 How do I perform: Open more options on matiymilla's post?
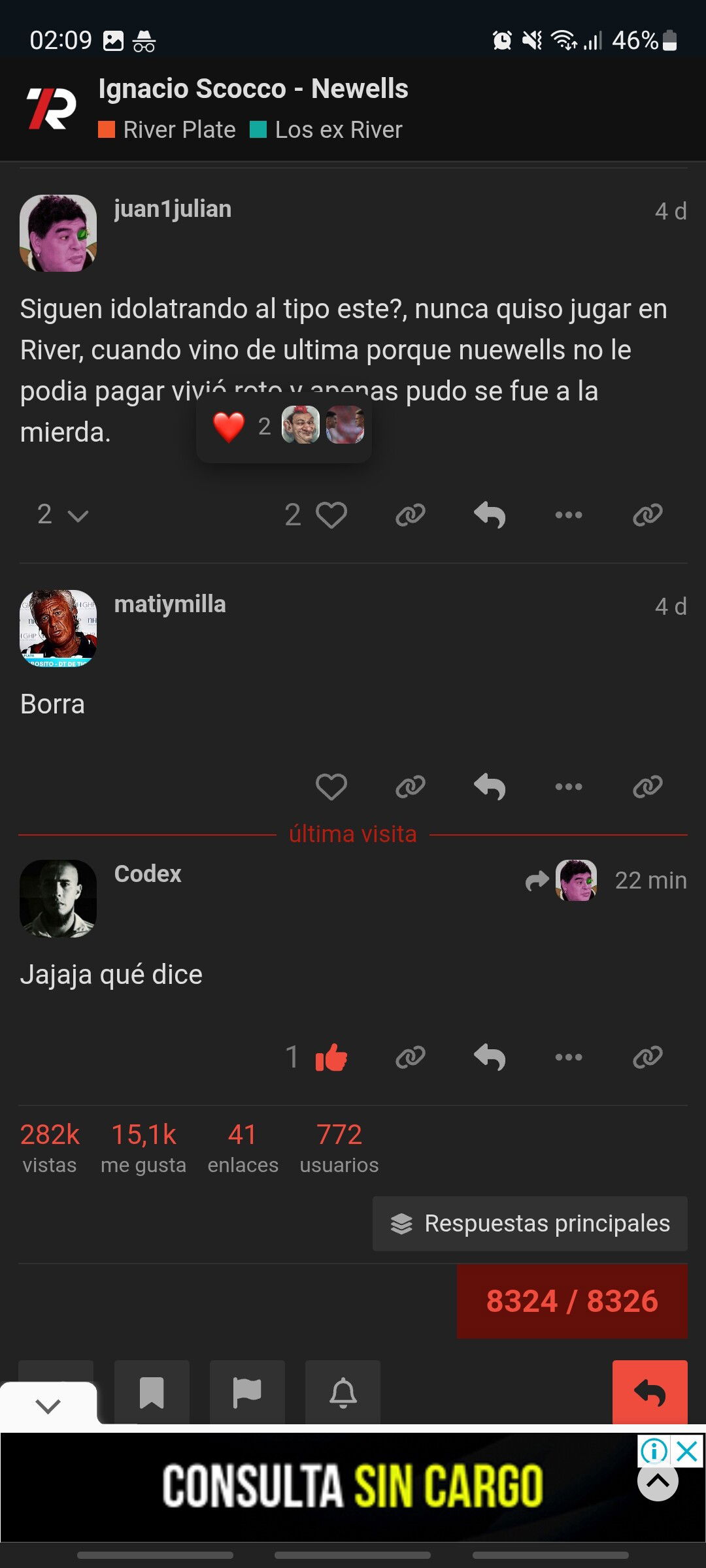[569, 787]
